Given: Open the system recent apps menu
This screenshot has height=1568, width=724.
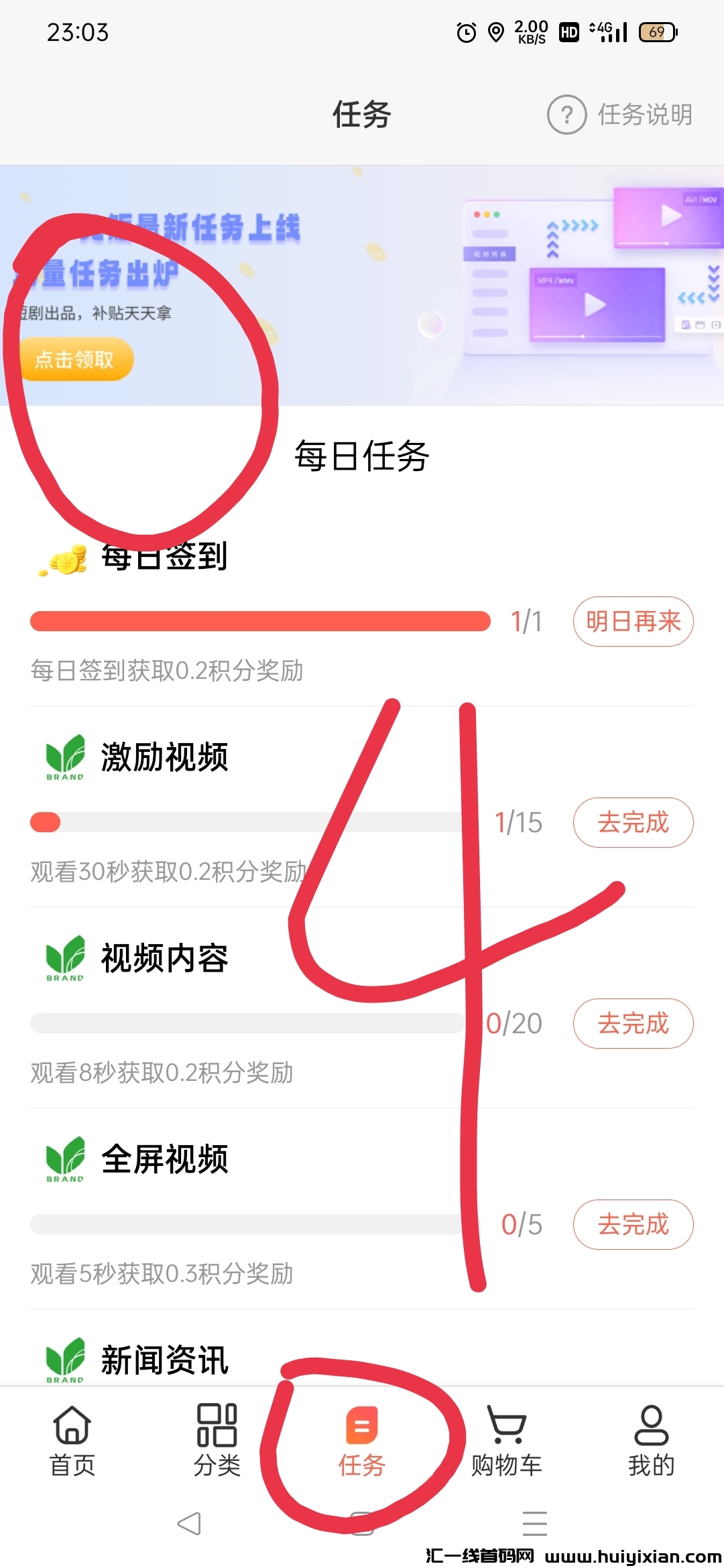Looking at the screenshot, I should click(x=535, y=1524).
